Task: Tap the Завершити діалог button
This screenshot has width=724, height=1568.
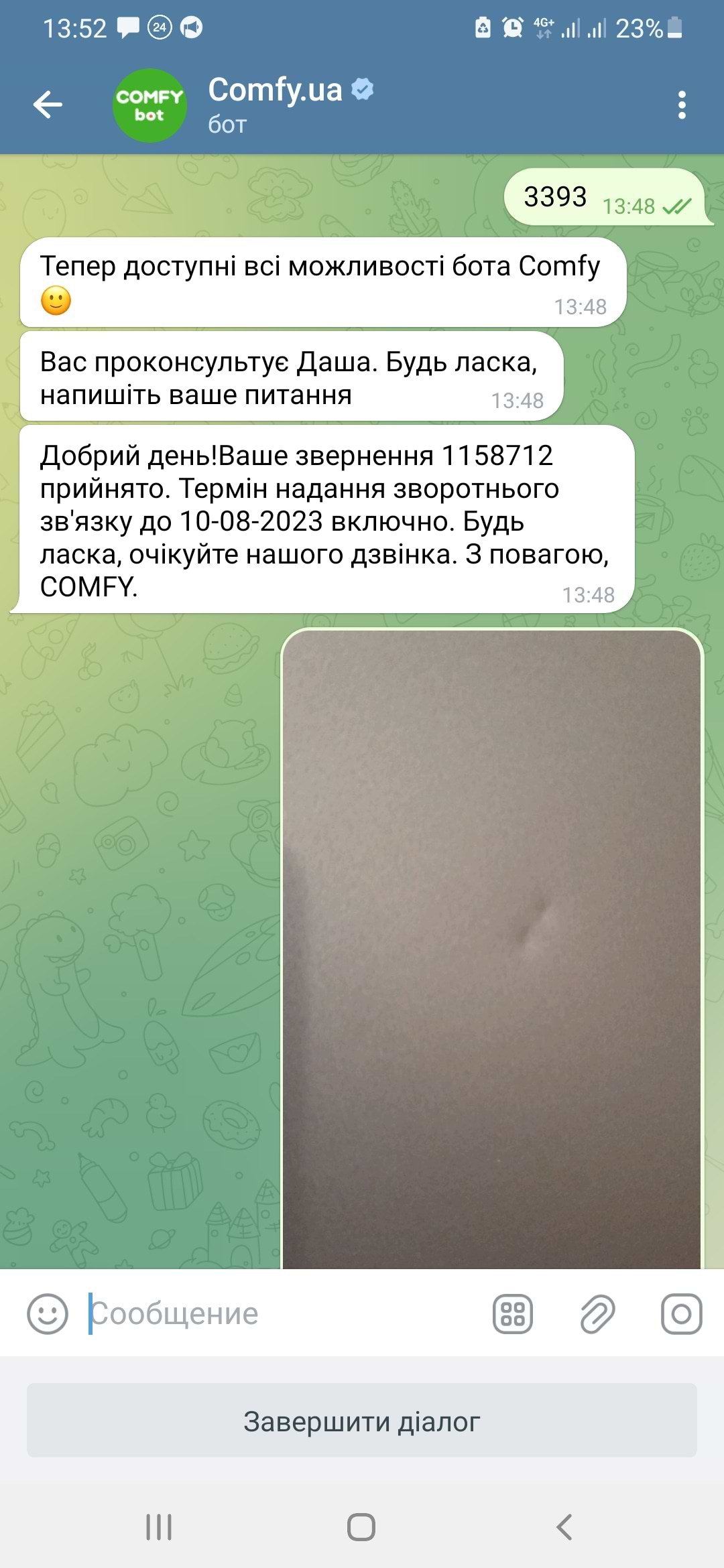Action: tap(362, 1421)
